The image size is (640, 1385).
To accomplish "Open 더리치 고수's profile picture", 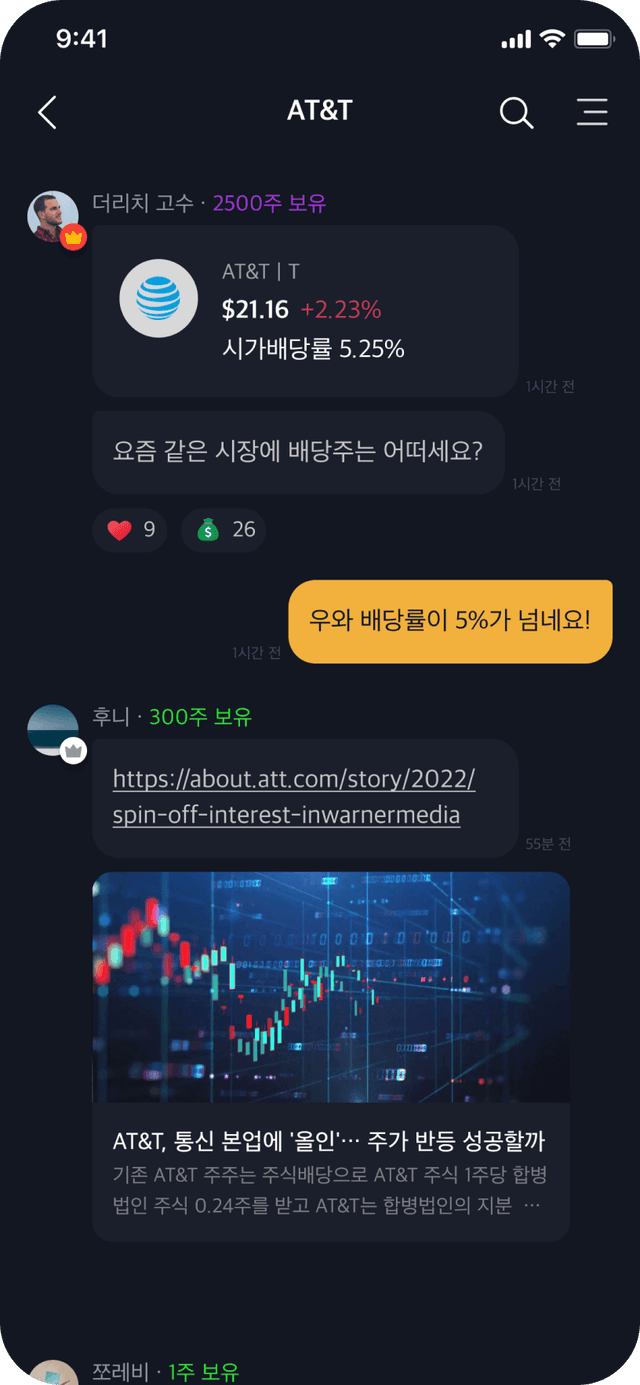I will point(53,216).
